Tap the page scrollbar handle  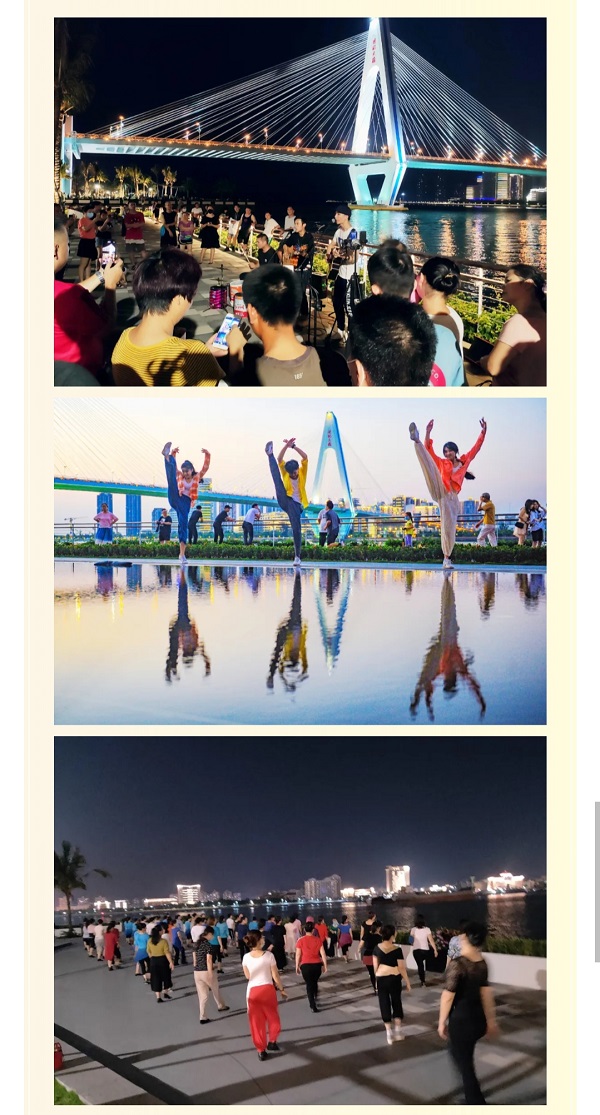point(597,881)
